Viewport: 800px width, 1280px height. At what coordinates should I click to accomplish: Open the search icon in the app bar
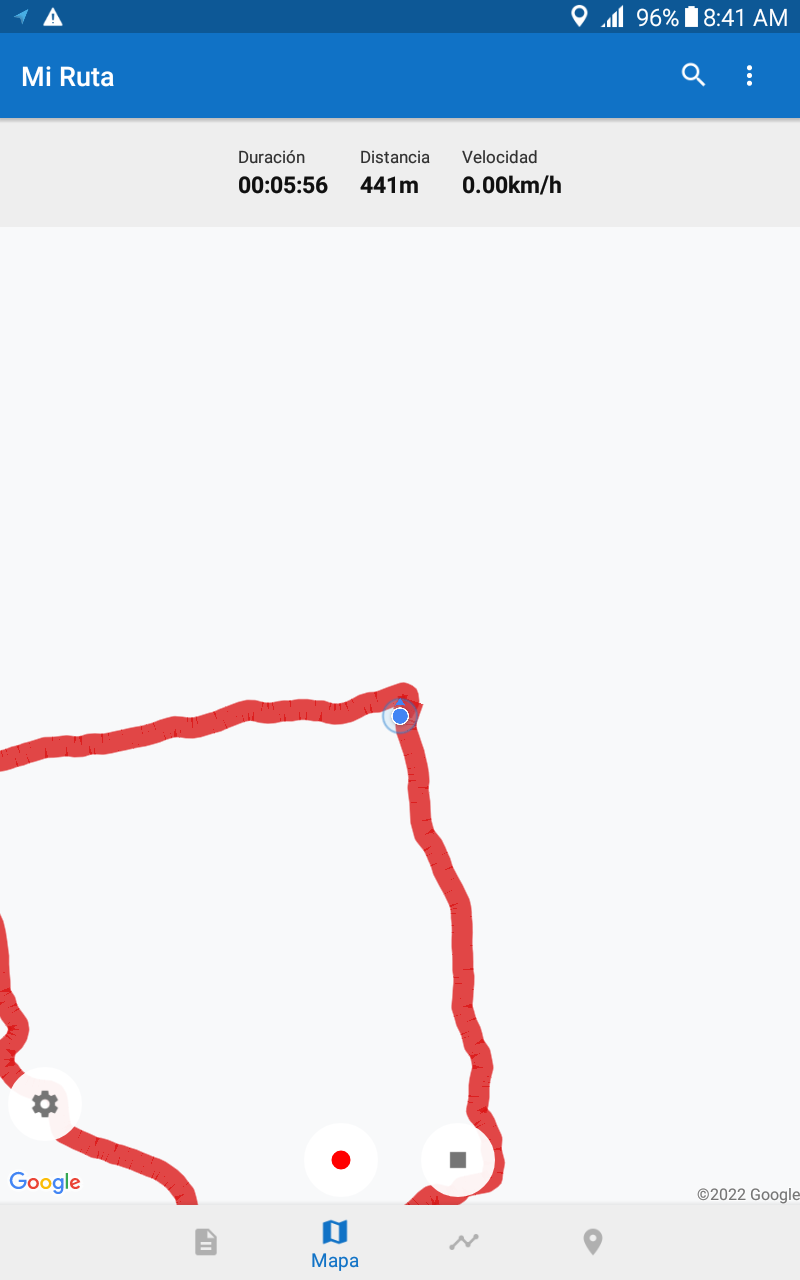(693, 75)
